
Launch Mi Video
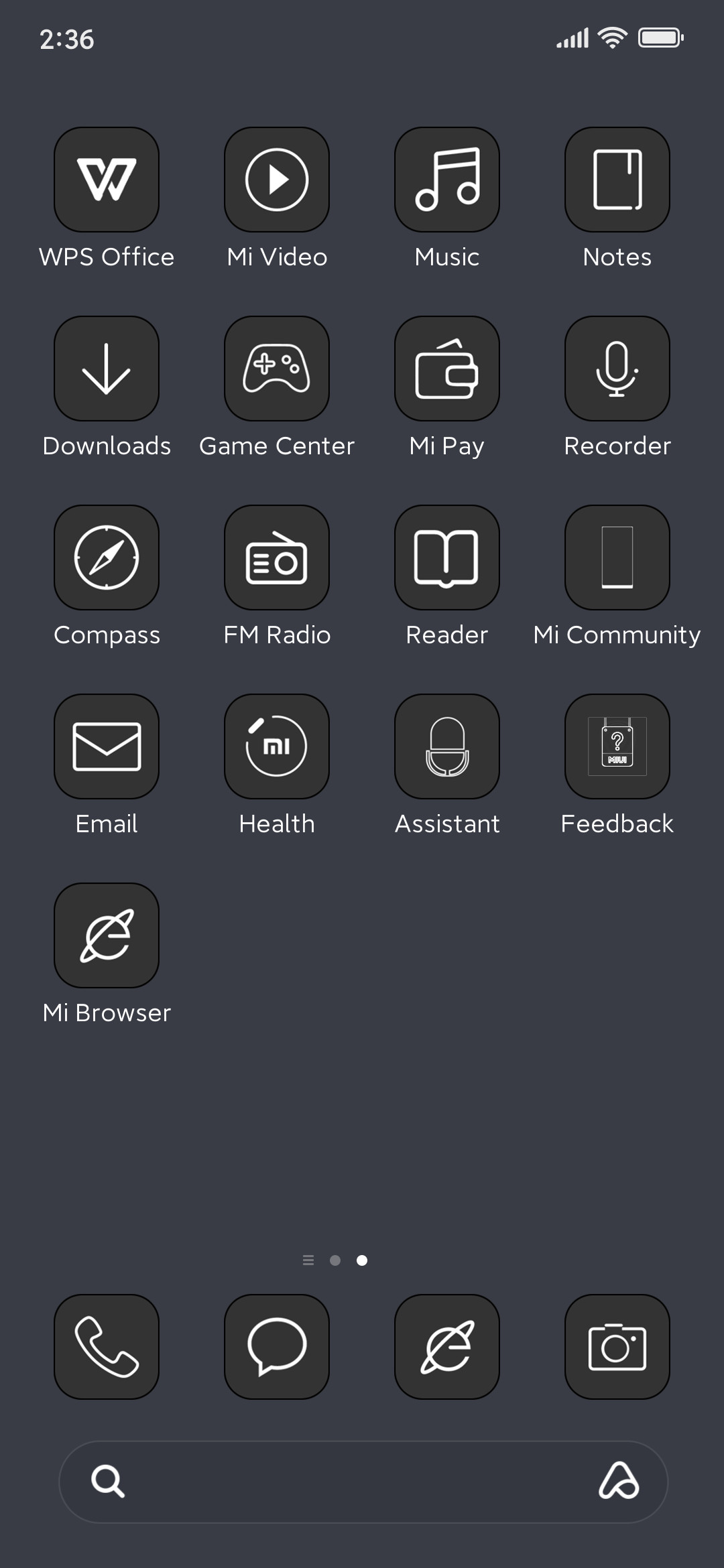(277, 180)
